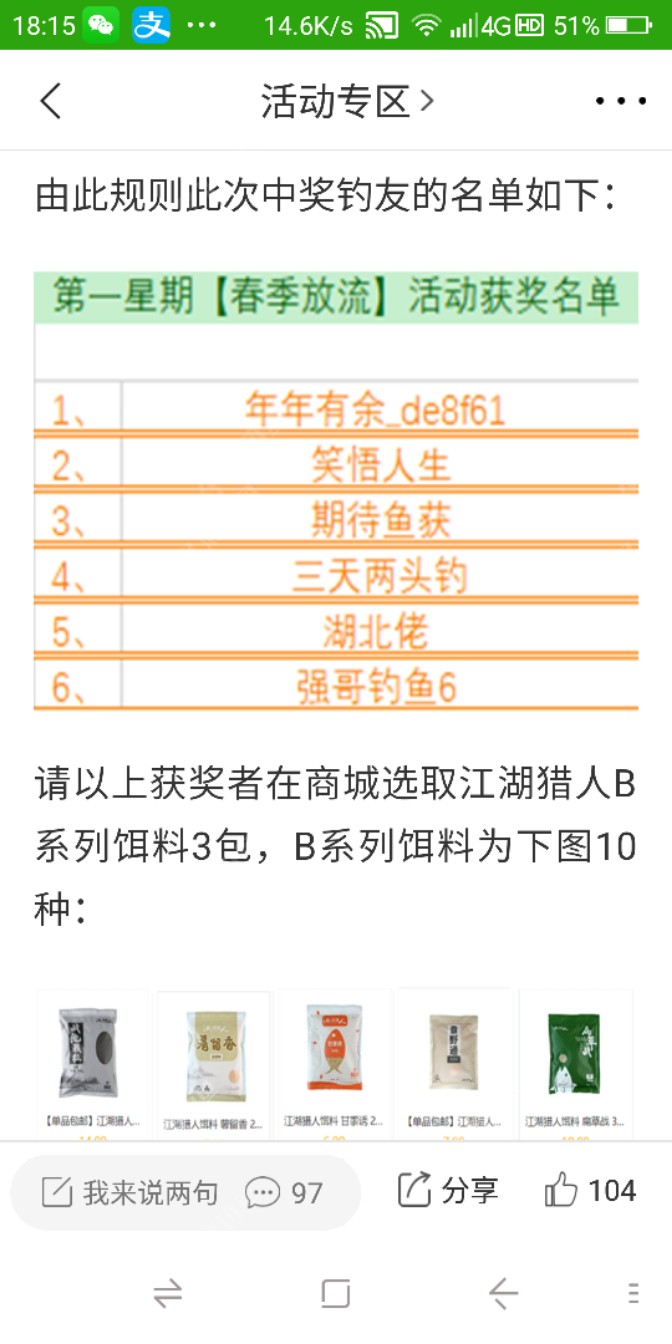Like this post with thumbs-up
This screenshot has width=672, height=1344.
pyautogui.click(x=590, y=1190)
